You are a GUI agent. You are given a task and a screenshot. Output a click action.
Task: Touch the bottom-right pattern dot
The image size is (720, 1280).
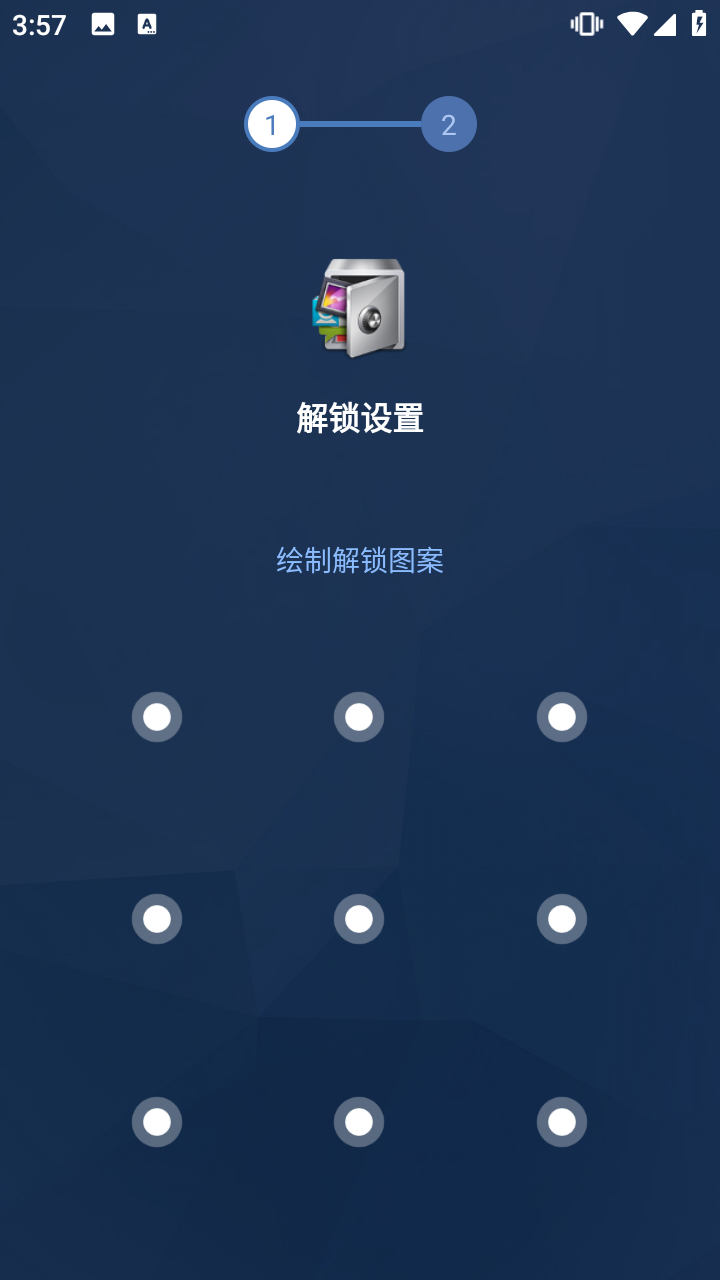point(562,1122)
